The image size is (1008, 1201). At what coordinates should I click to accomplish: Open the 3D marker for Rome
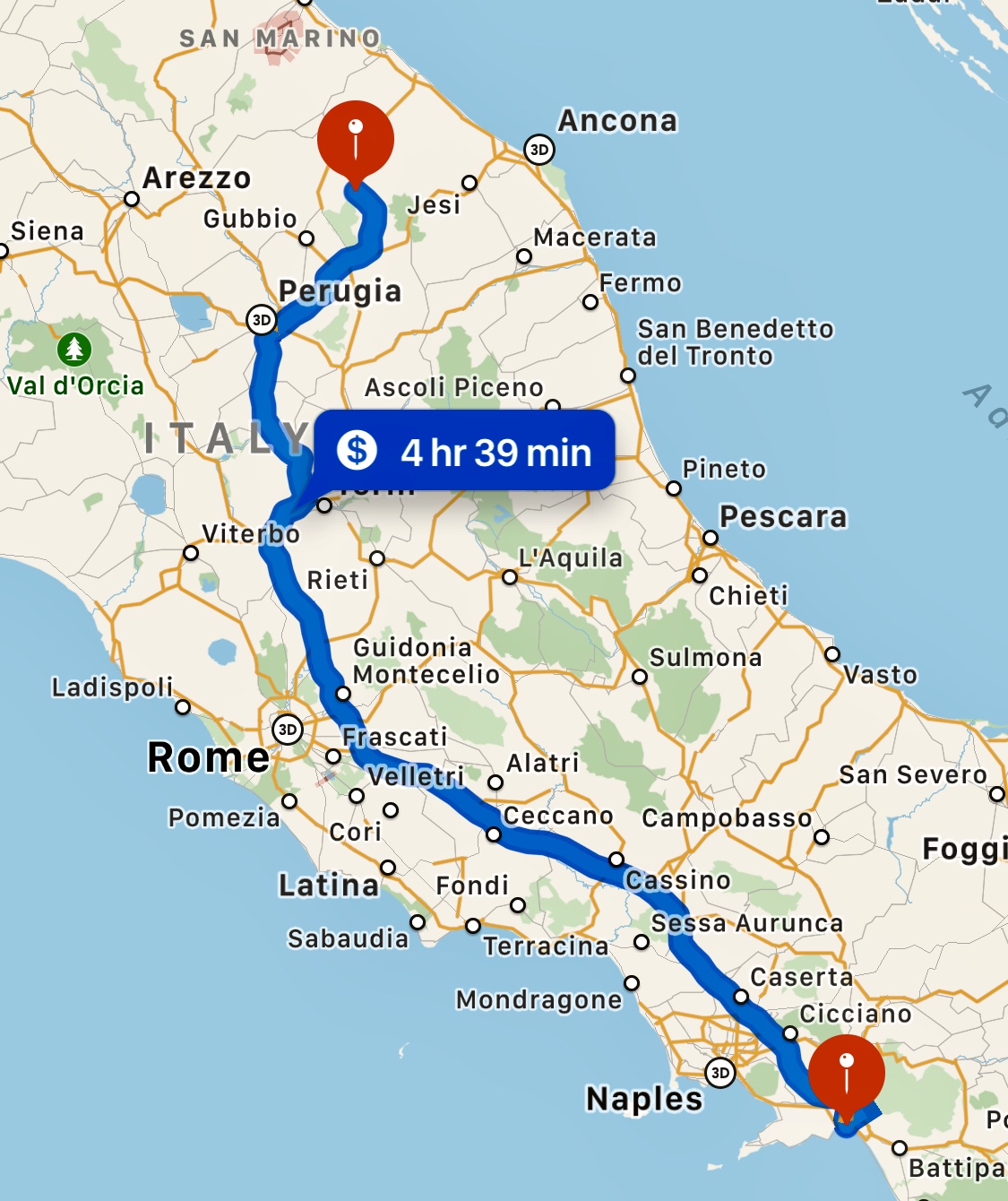coord(287,730)
